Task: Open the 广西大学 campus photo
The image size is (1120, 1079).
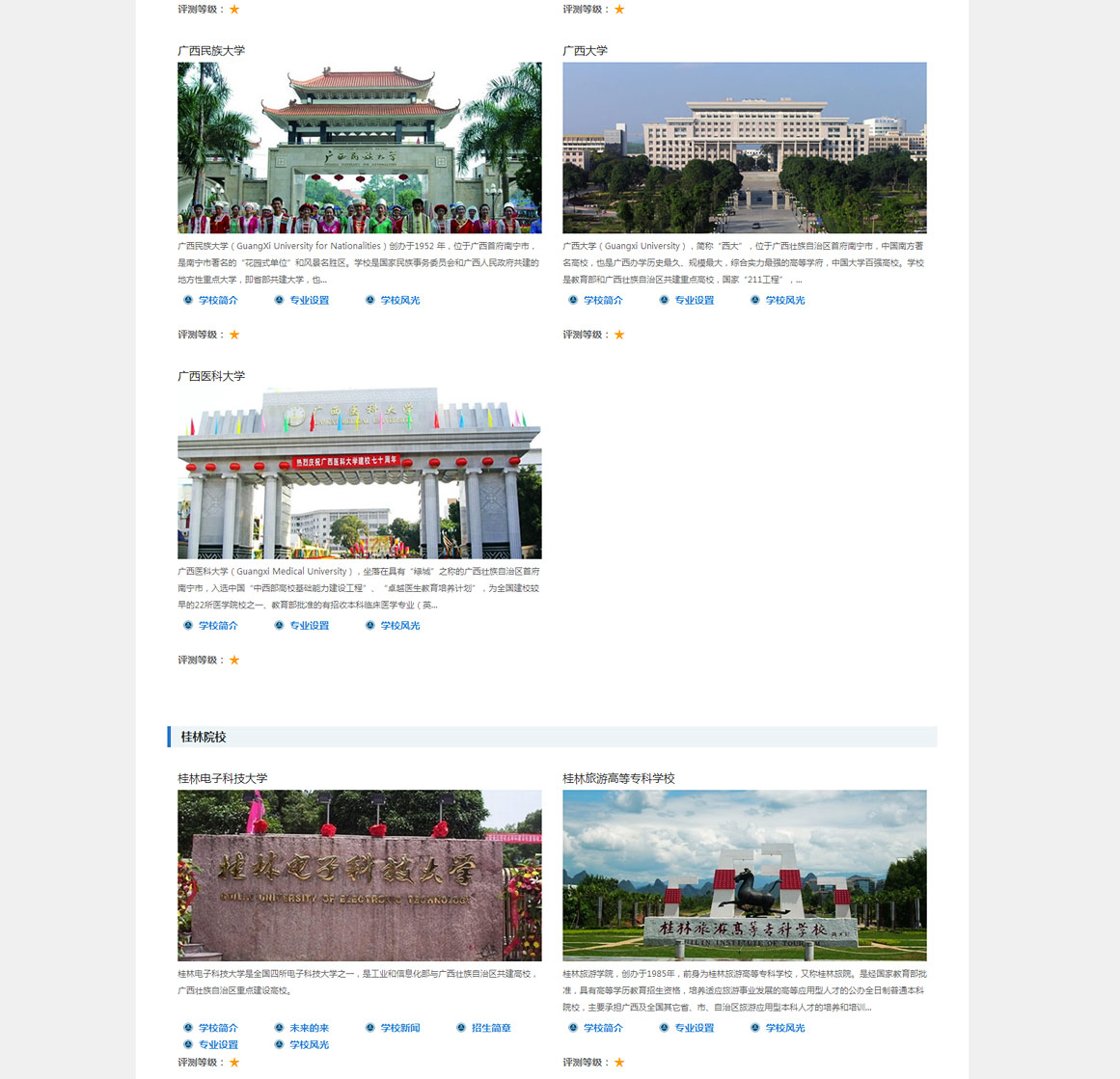Action: click(x=744, y=148)
